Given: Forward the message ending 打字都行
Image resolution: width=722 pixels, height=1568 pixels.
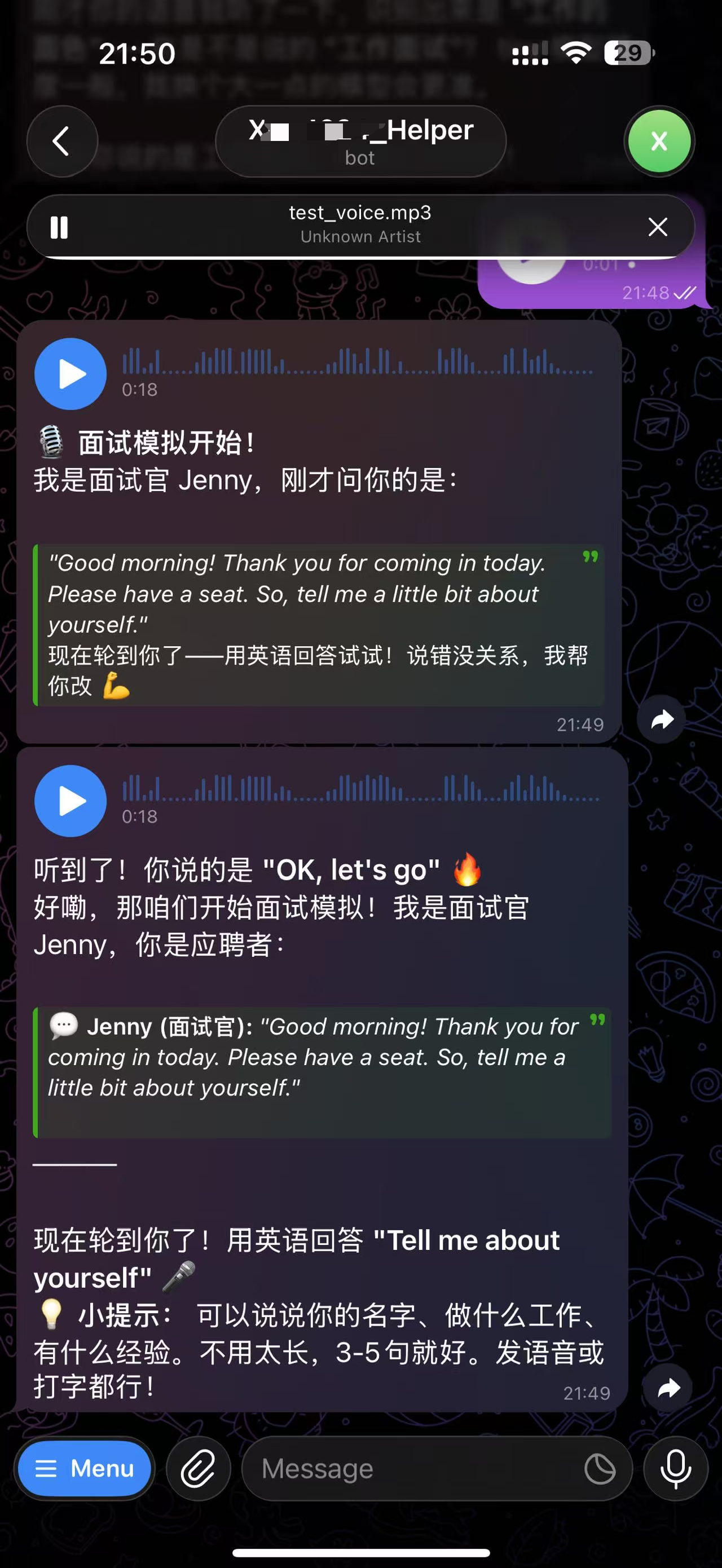Looking at the screenshot, I should (x=668, y=1388).
